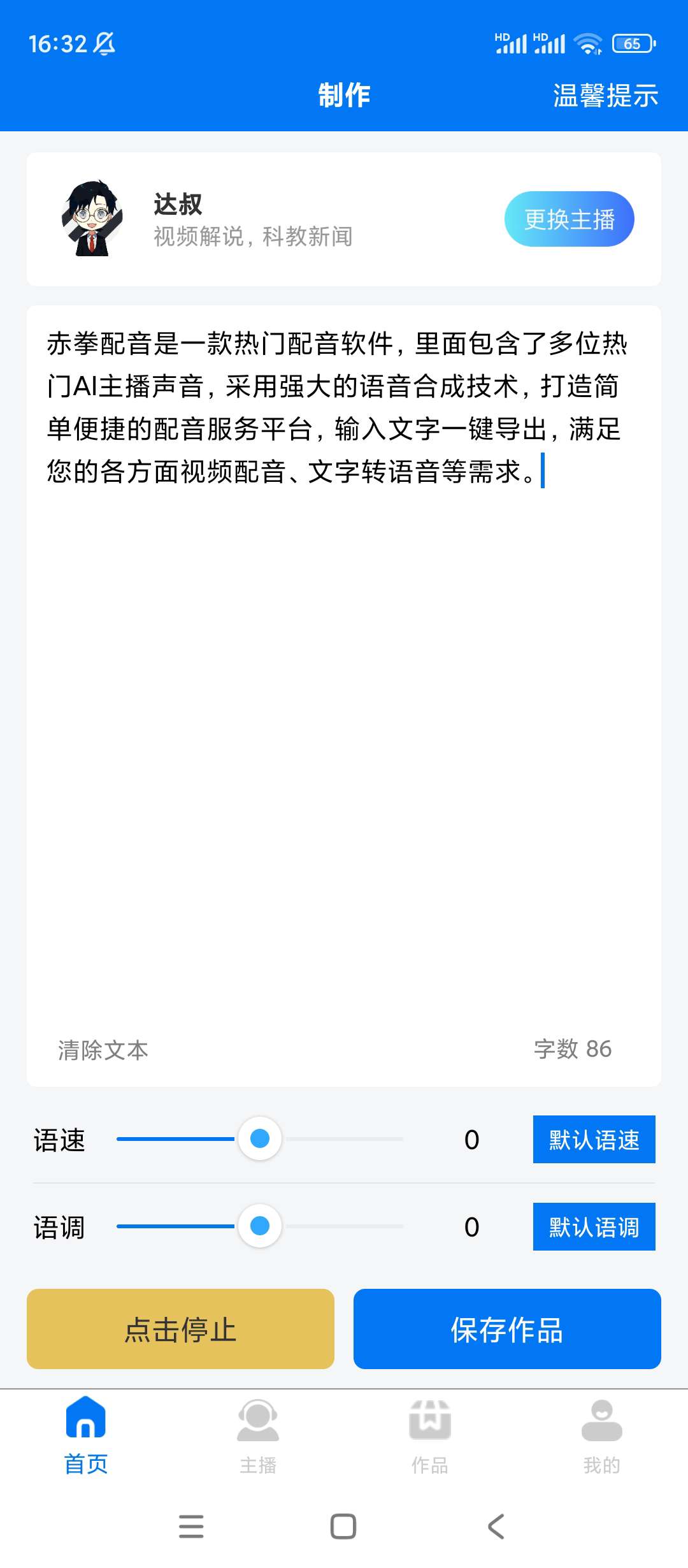Screen dimensions: 688x1568
Task: Open the 作品 works icon
Action: coord(430,1428)
